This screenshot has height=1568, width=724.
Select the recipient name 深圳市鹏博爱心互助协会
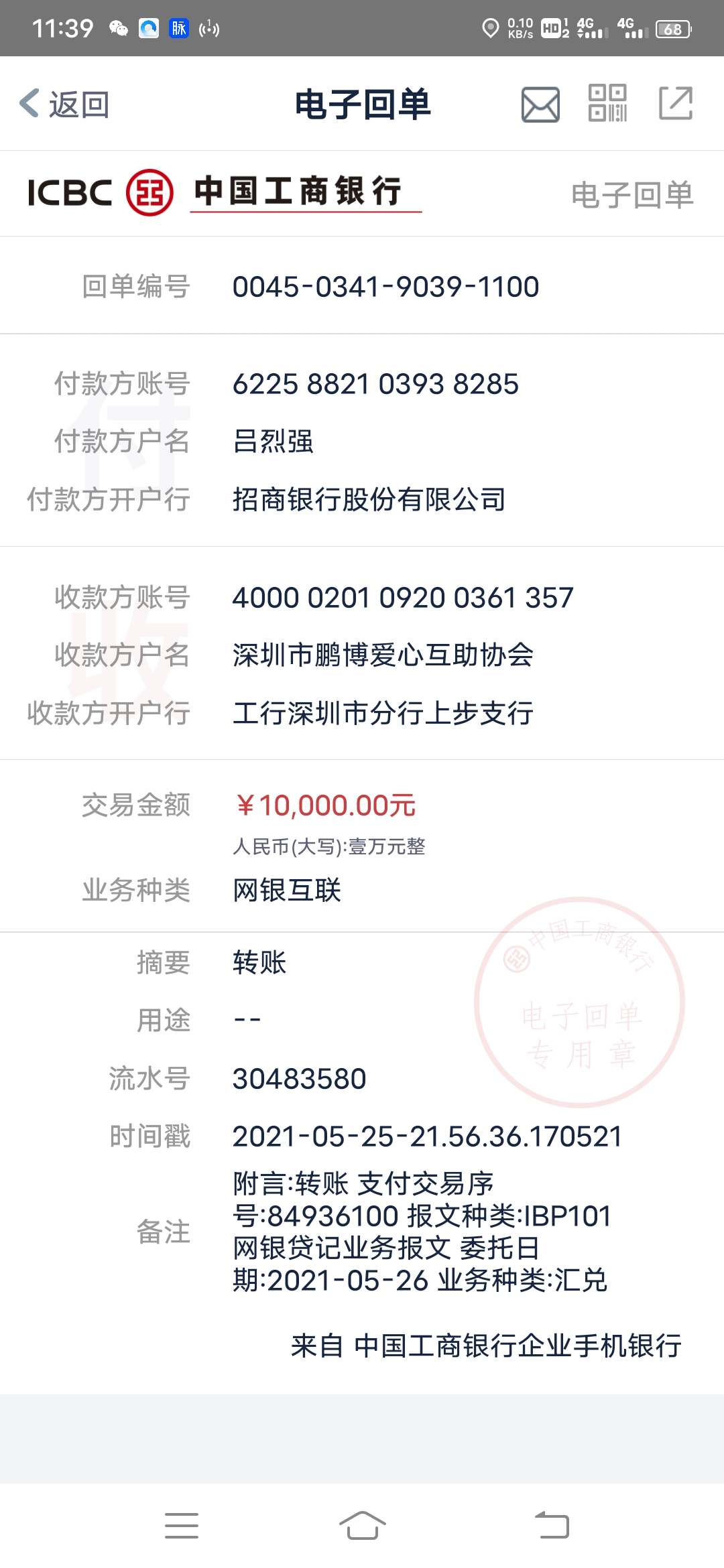[383, 656]
